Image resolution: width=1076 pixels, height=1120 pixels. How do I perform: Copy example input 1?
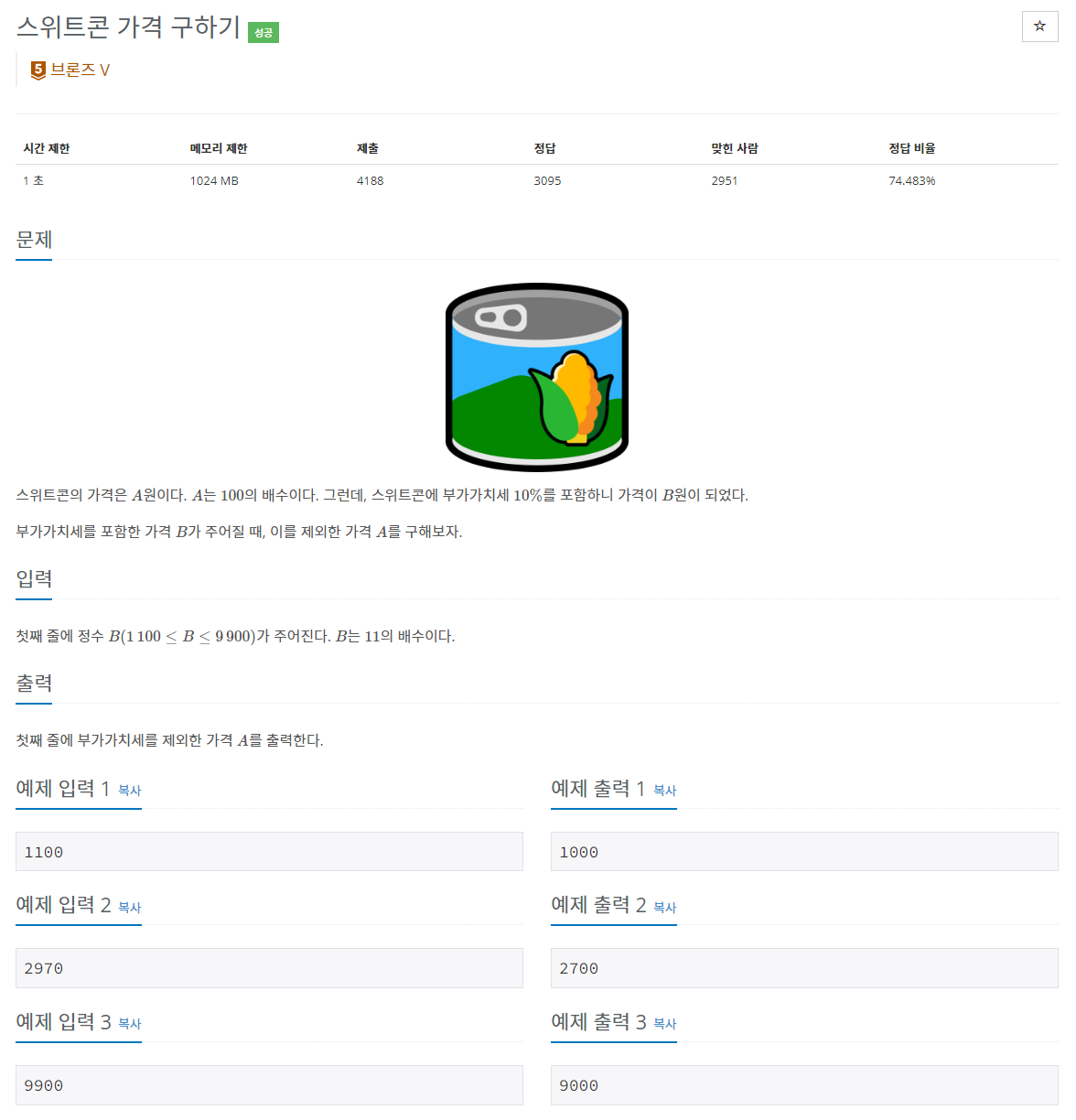coord(130,791)
